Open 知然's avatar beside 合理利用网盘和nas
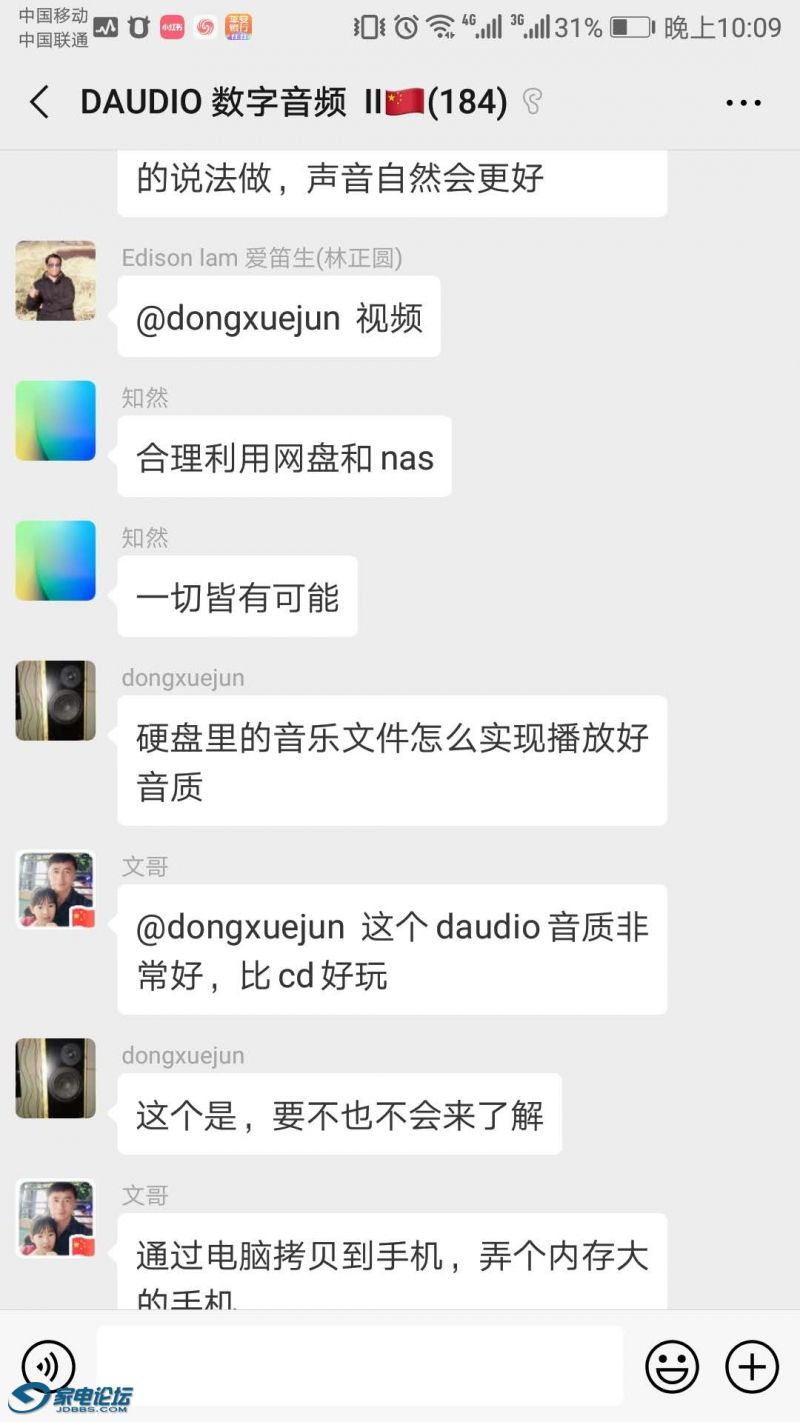800x1422 pixels. tap(56, 420)
